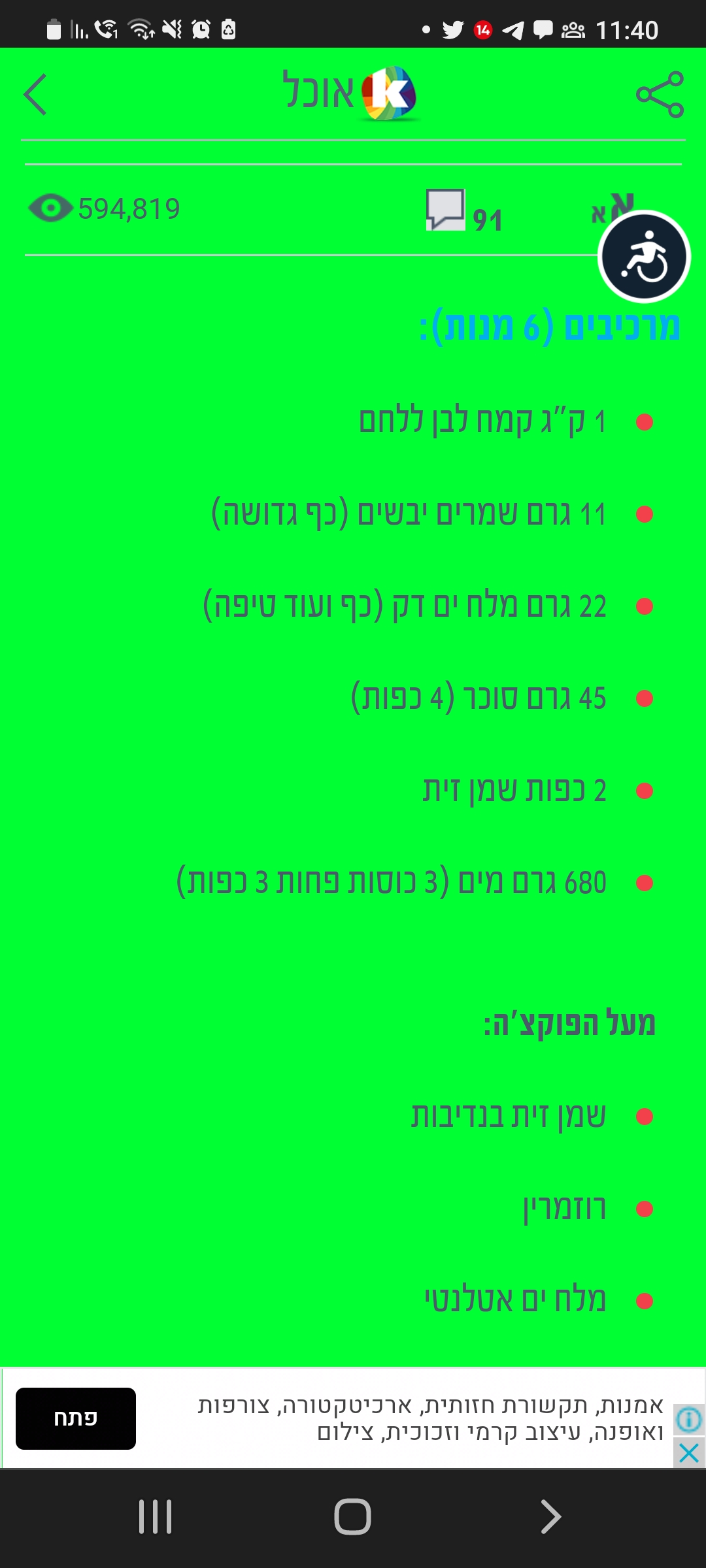This screenshot has height=1568, width=706.
Task: Share this recipe
Action: pos(660,95)
